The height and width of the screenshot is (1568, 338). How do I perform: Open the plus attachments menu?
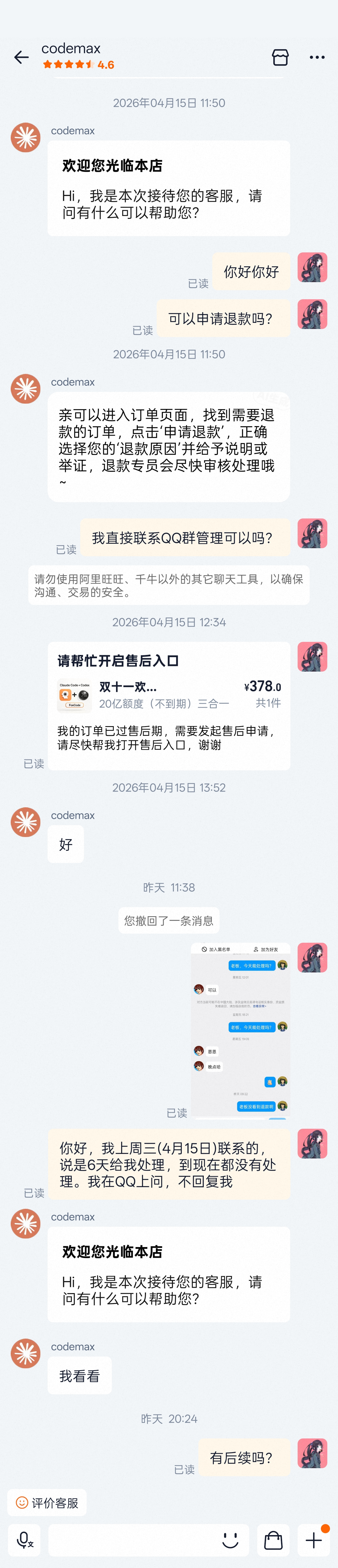point(314,1540)
